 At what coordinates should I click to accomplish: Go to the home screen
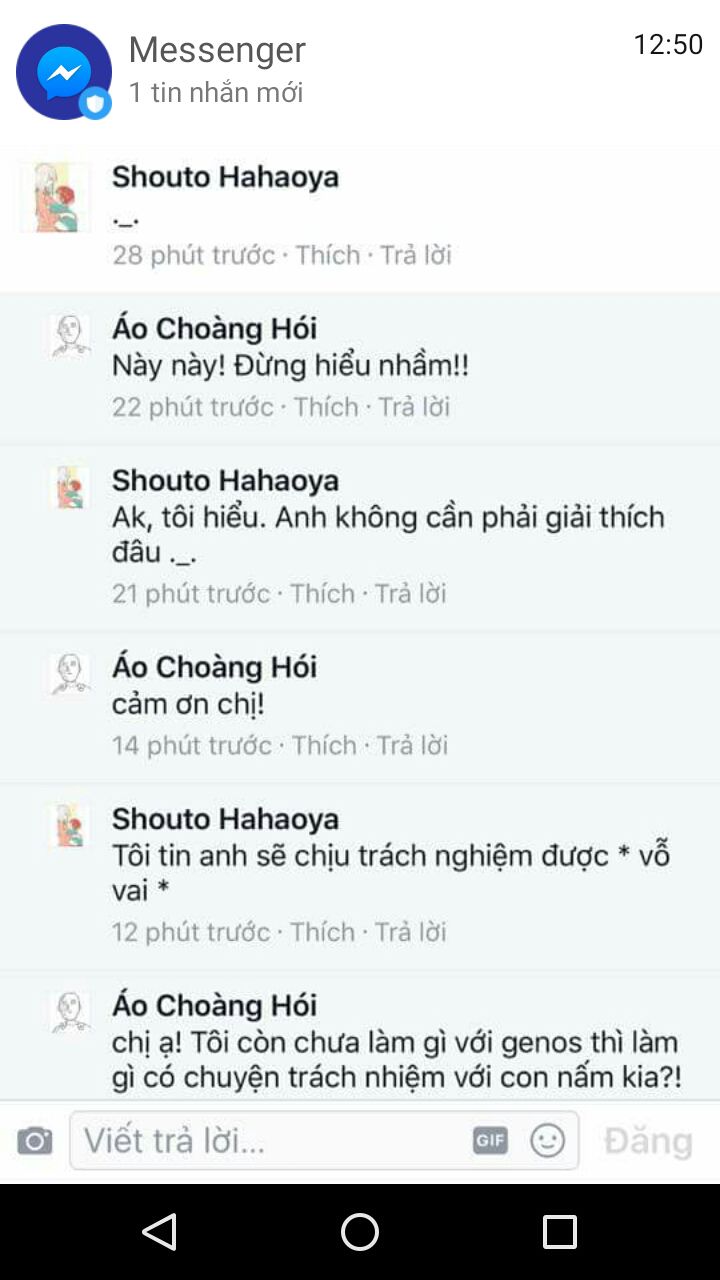point(360,1232)
